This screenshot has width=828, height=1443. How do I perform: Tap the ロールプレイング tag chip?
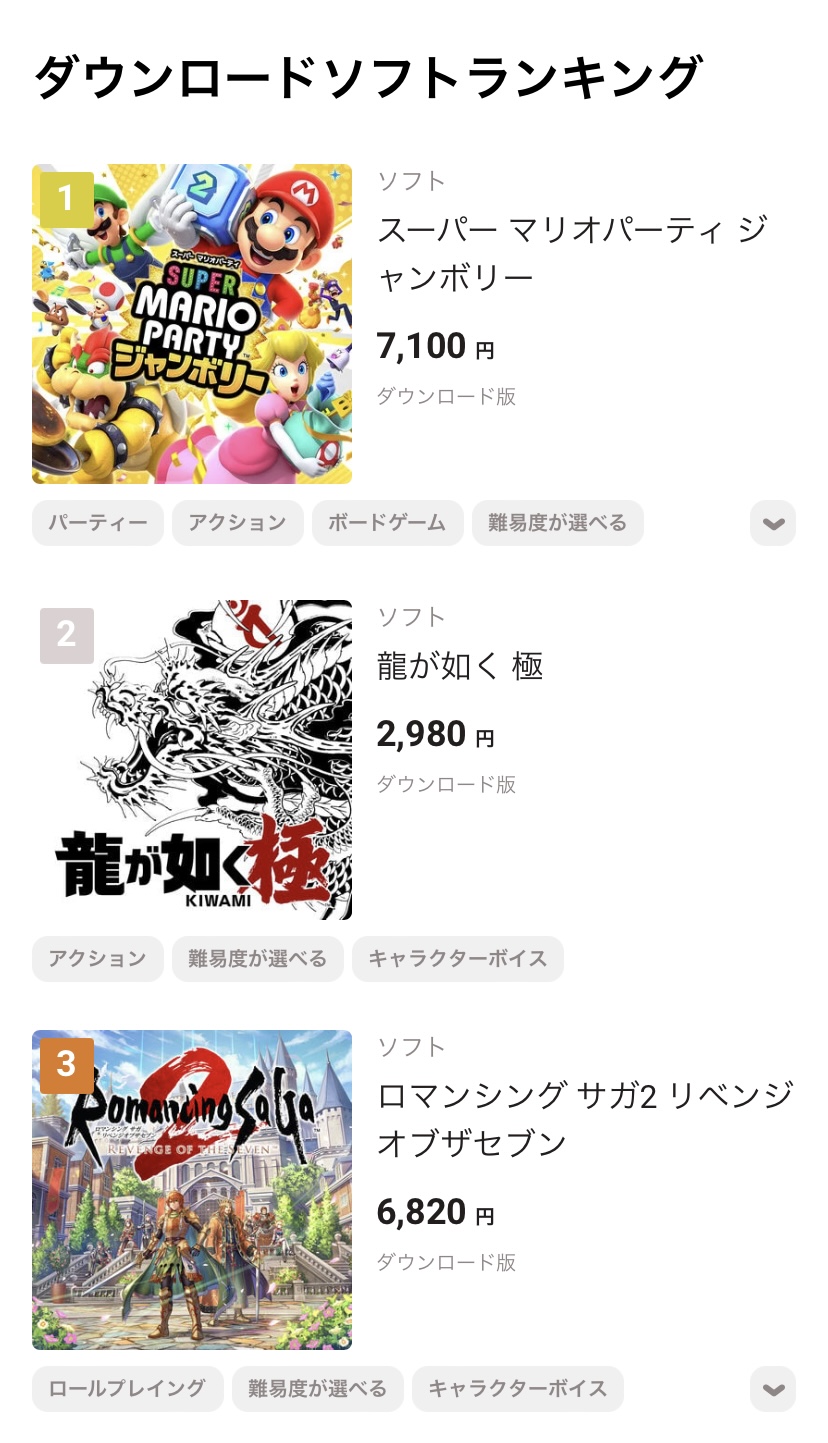(x=127, y=1389)
